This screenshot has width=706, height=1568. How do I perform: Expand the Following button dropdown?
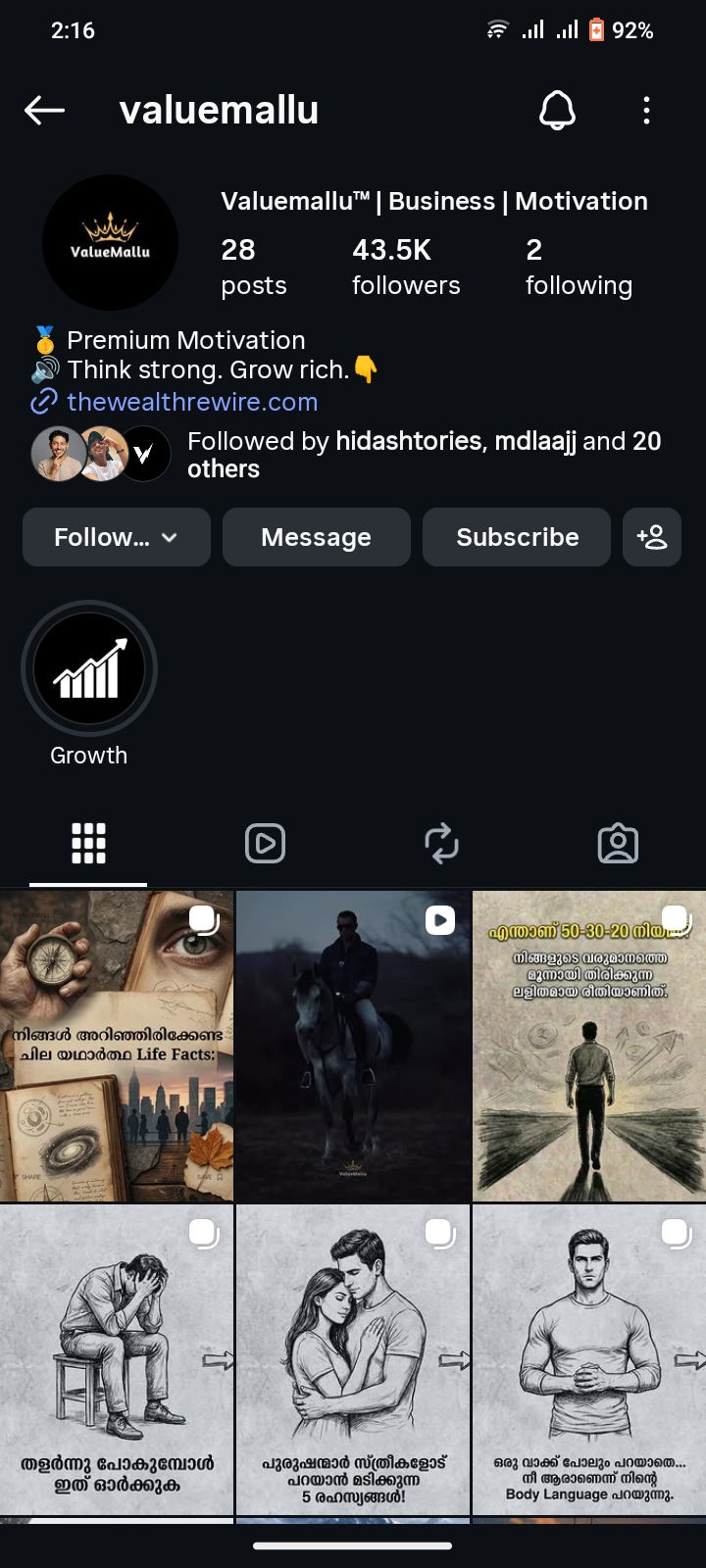(x=116, y=537)
